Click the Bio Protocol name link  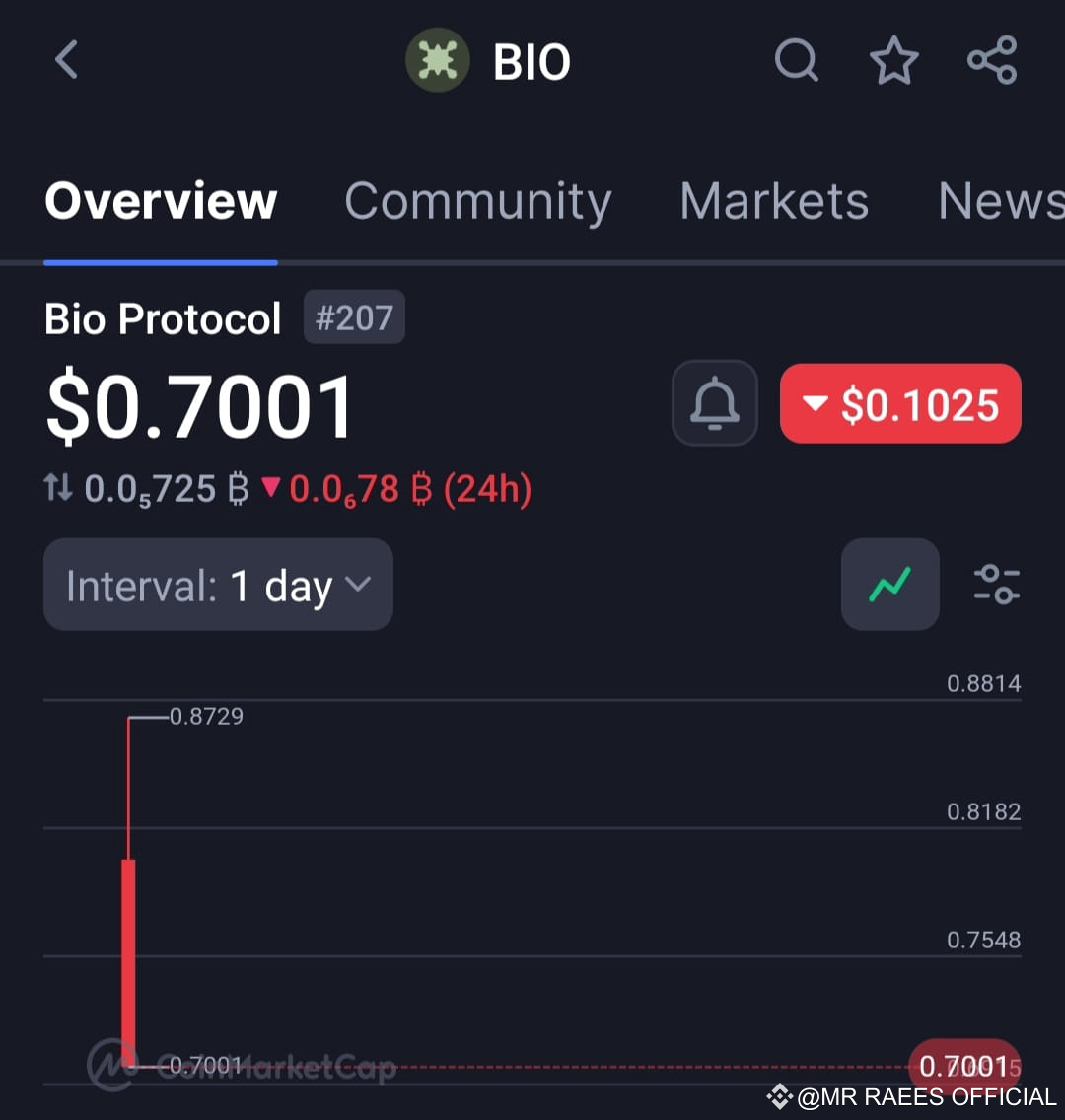(162, 317)
